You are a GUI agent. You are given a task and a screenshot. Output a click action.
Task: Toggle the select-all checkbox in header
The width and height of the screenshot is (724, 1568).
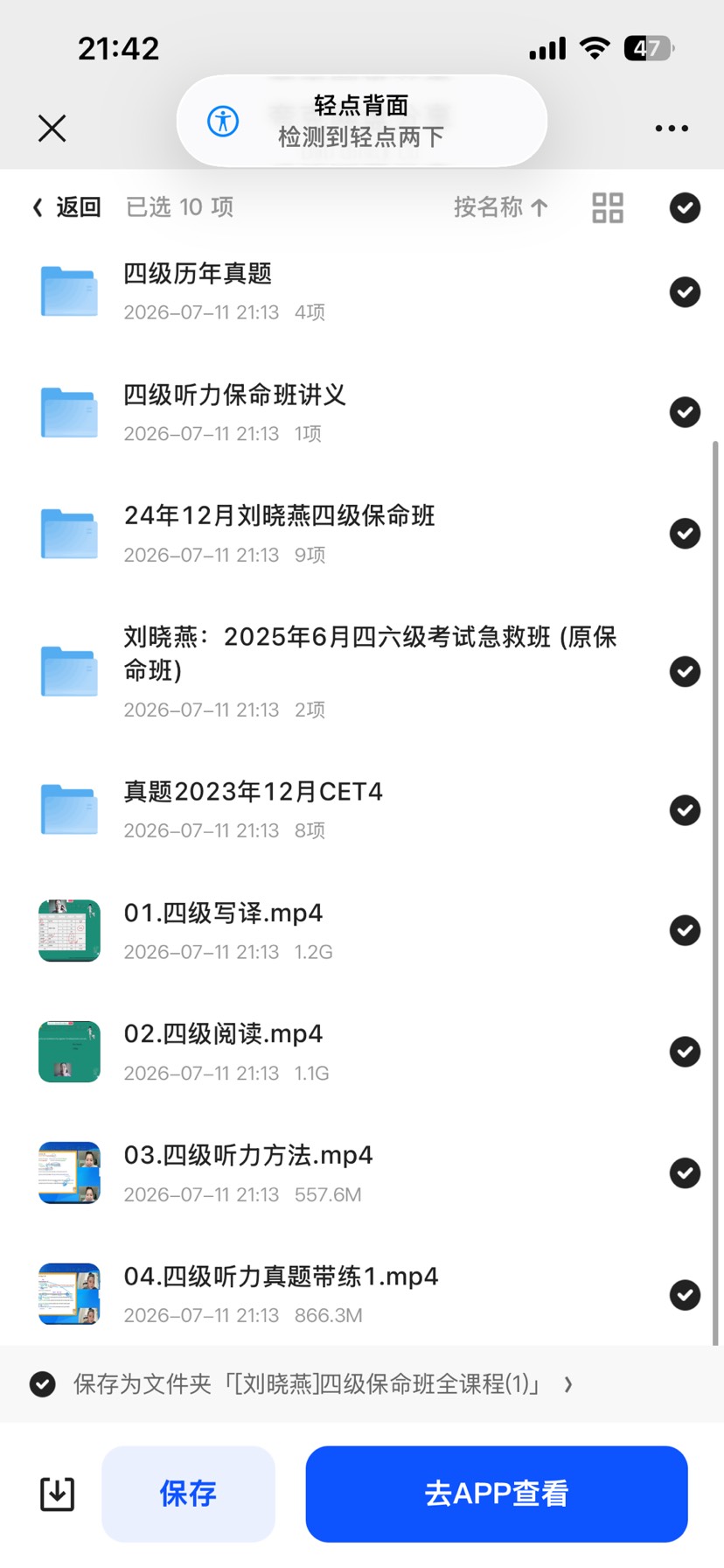pyautogui.click(x=685, y=208)
